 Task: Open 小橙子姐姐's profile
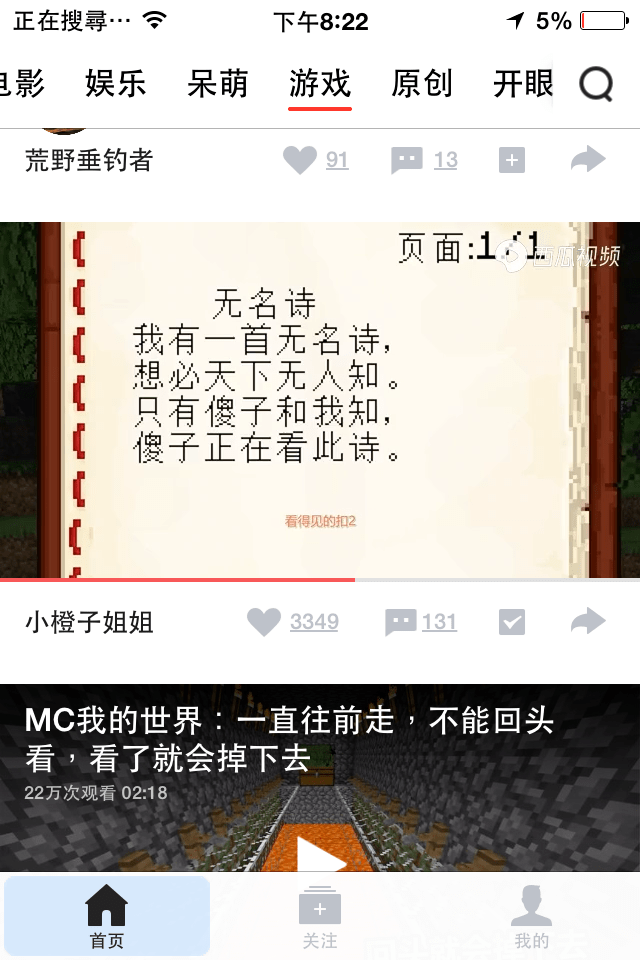[x=90, y=622]
